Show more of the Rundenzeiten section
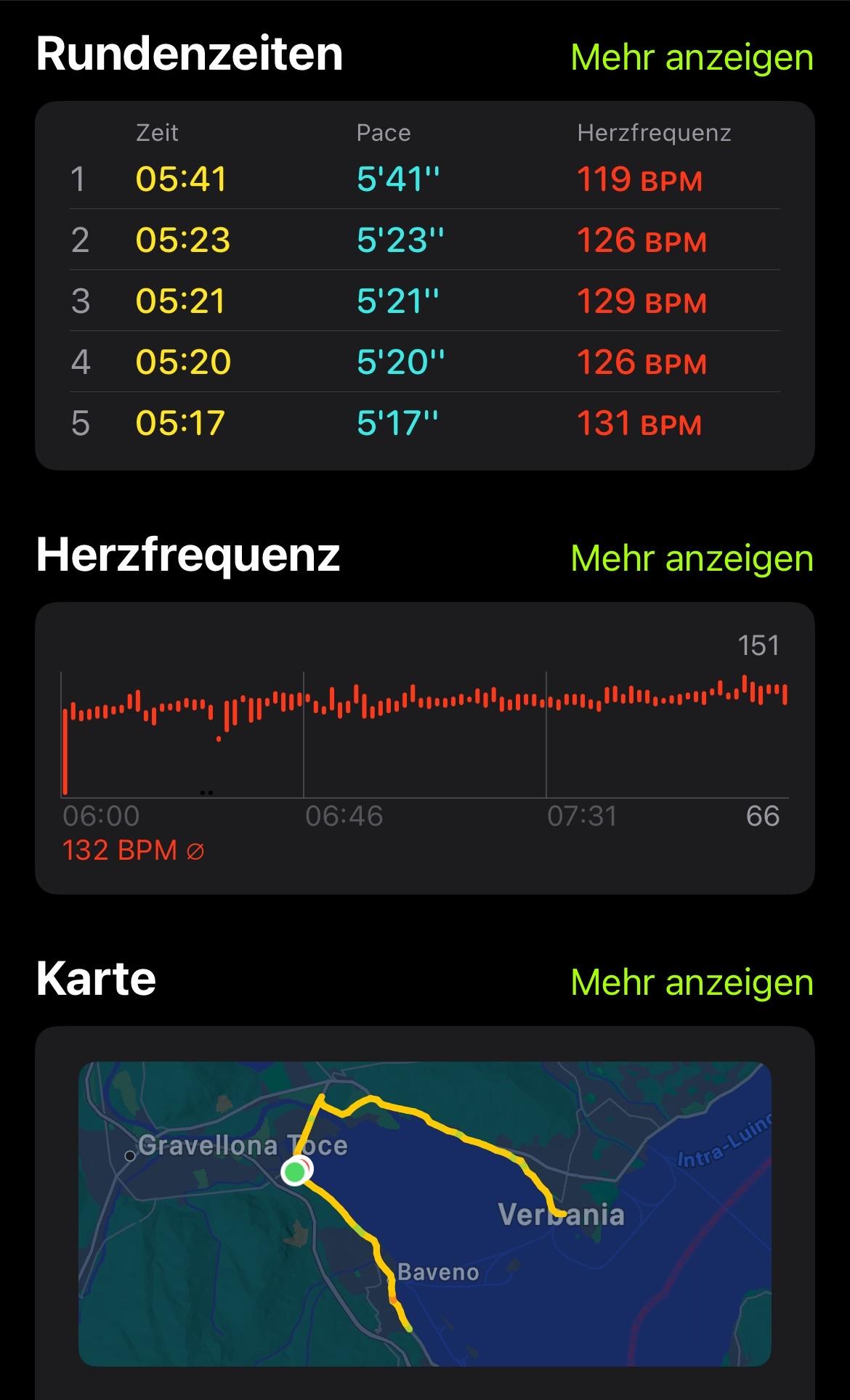 pos(692,57)
